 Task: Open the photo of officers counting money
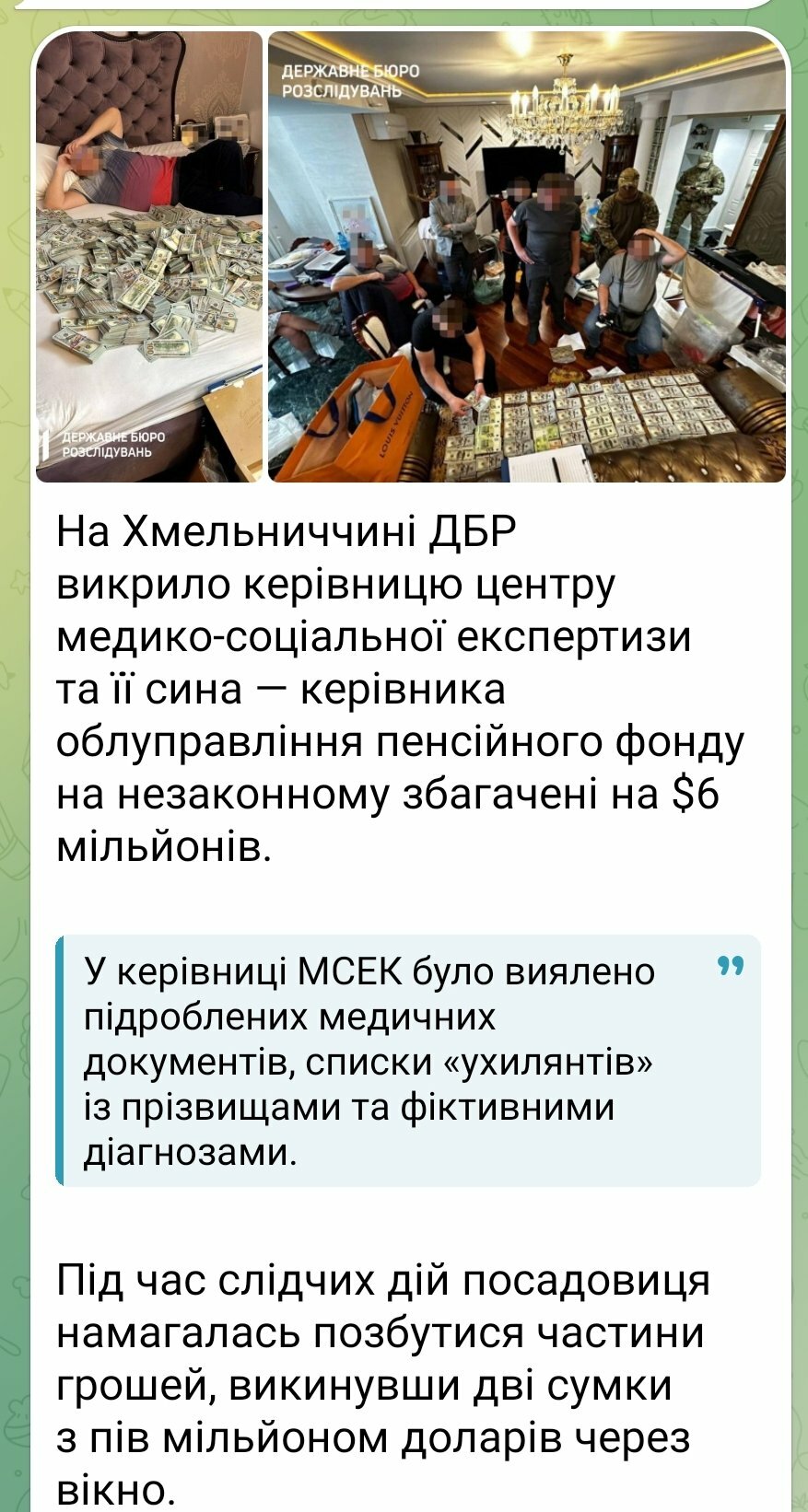coord(527,257)
